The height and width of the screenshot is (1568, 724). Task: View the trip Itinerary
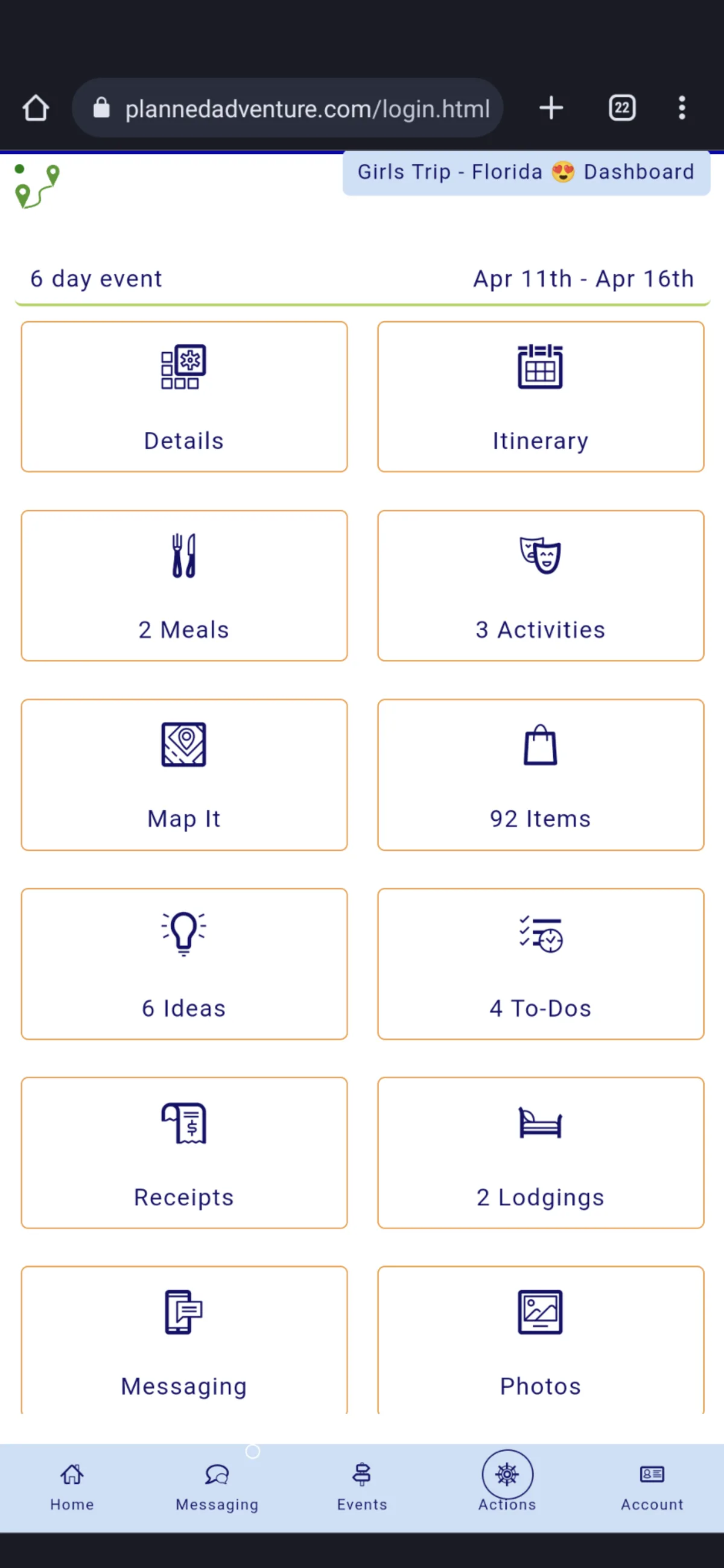540,396
